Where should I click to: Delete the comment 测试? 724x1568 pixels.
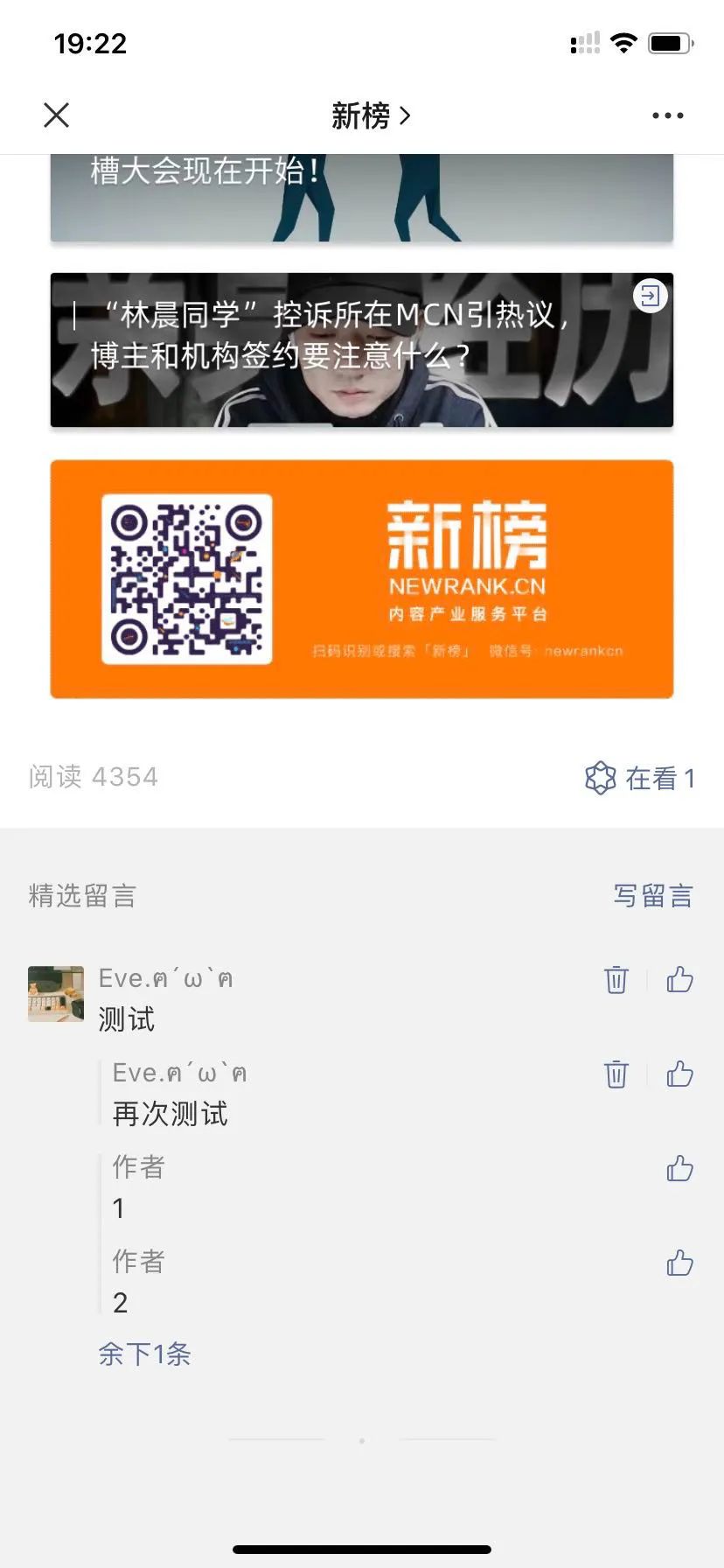pos(616,979)
